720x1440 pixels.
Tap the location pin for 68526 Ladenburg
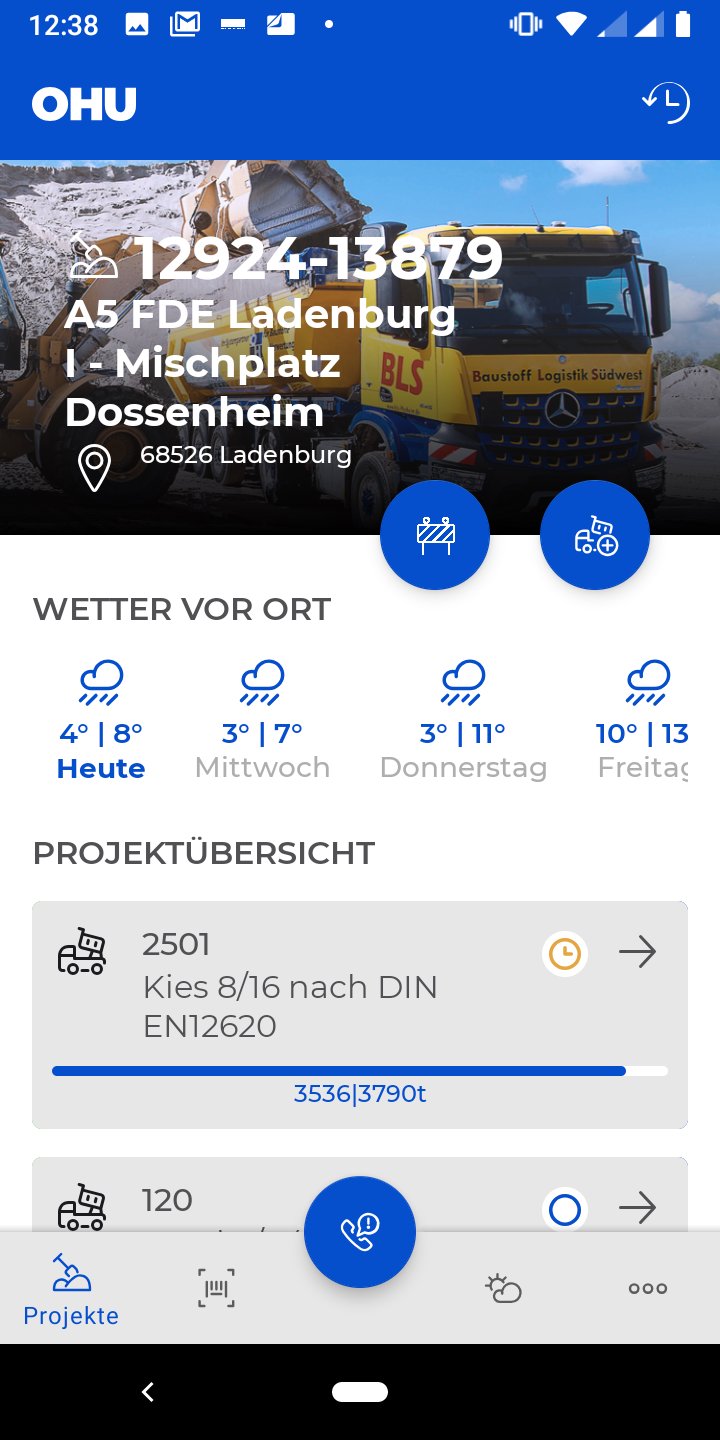pyautogui.click(x=95, y=462)
